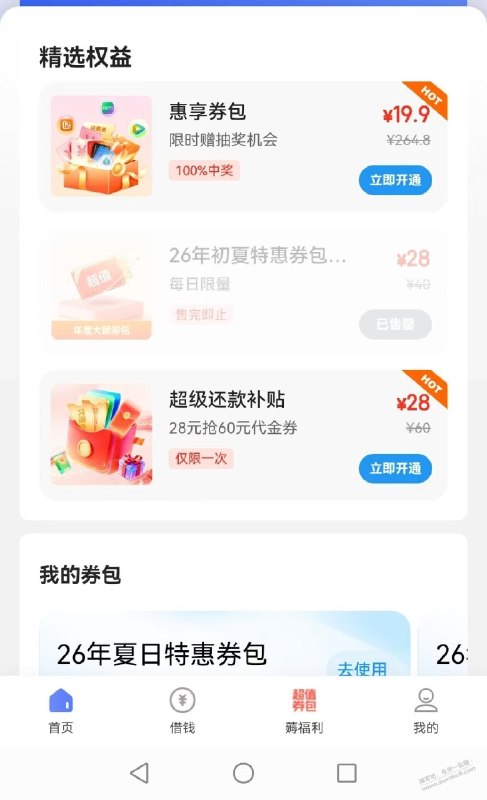487x800 pixels.
Task: Tap 立即开通 for 惠享券包
Action: (395, 180)
